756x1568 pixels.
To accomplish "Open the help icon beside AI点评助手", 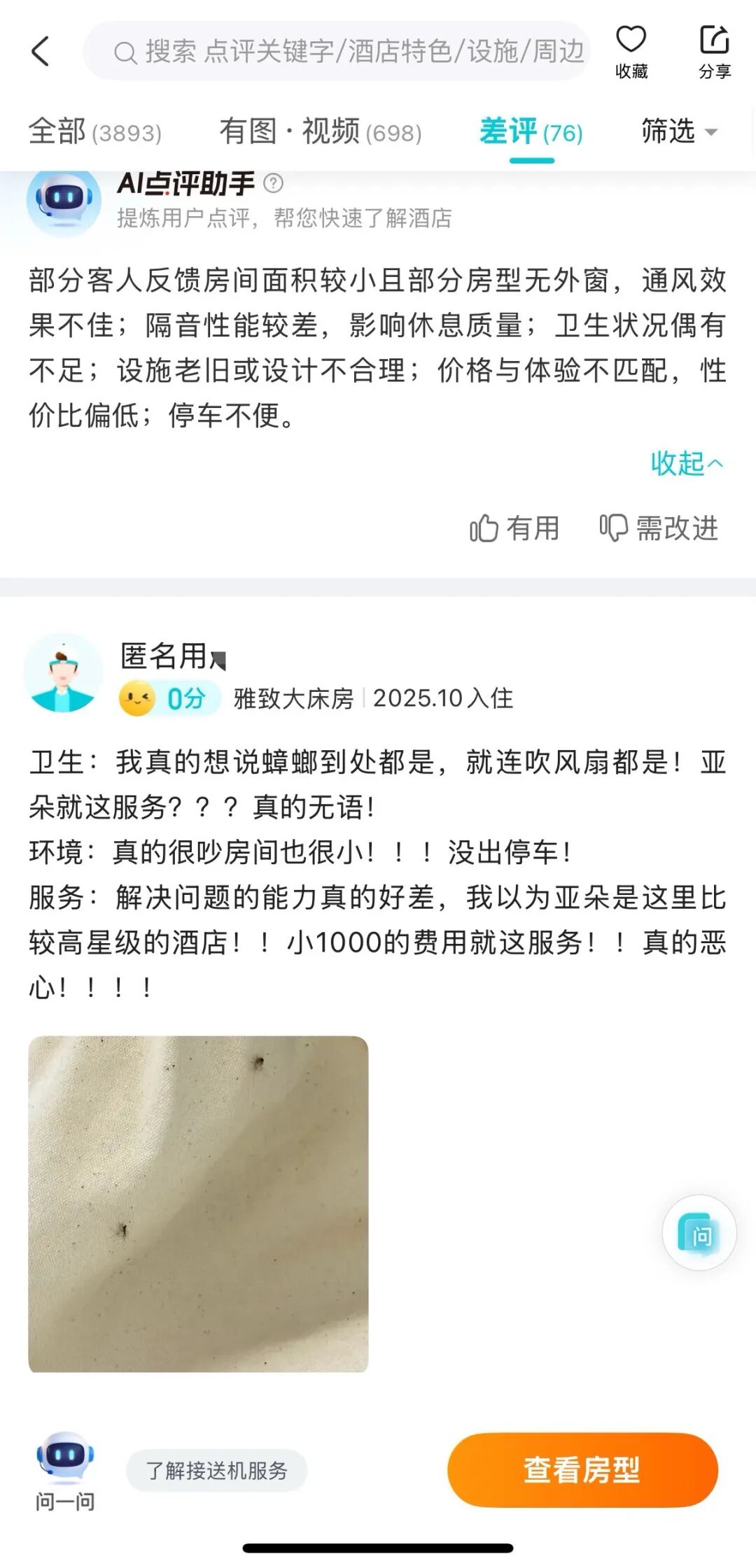I will coord(273,183).
